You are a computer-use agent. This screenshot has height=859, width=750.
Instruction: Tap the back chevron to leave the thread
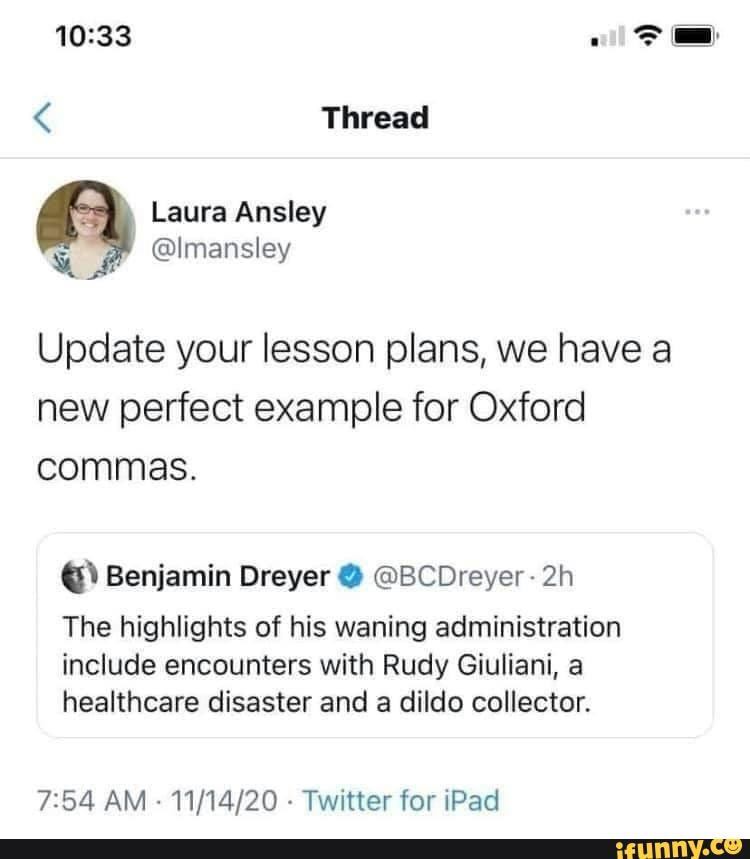[42, 115]
